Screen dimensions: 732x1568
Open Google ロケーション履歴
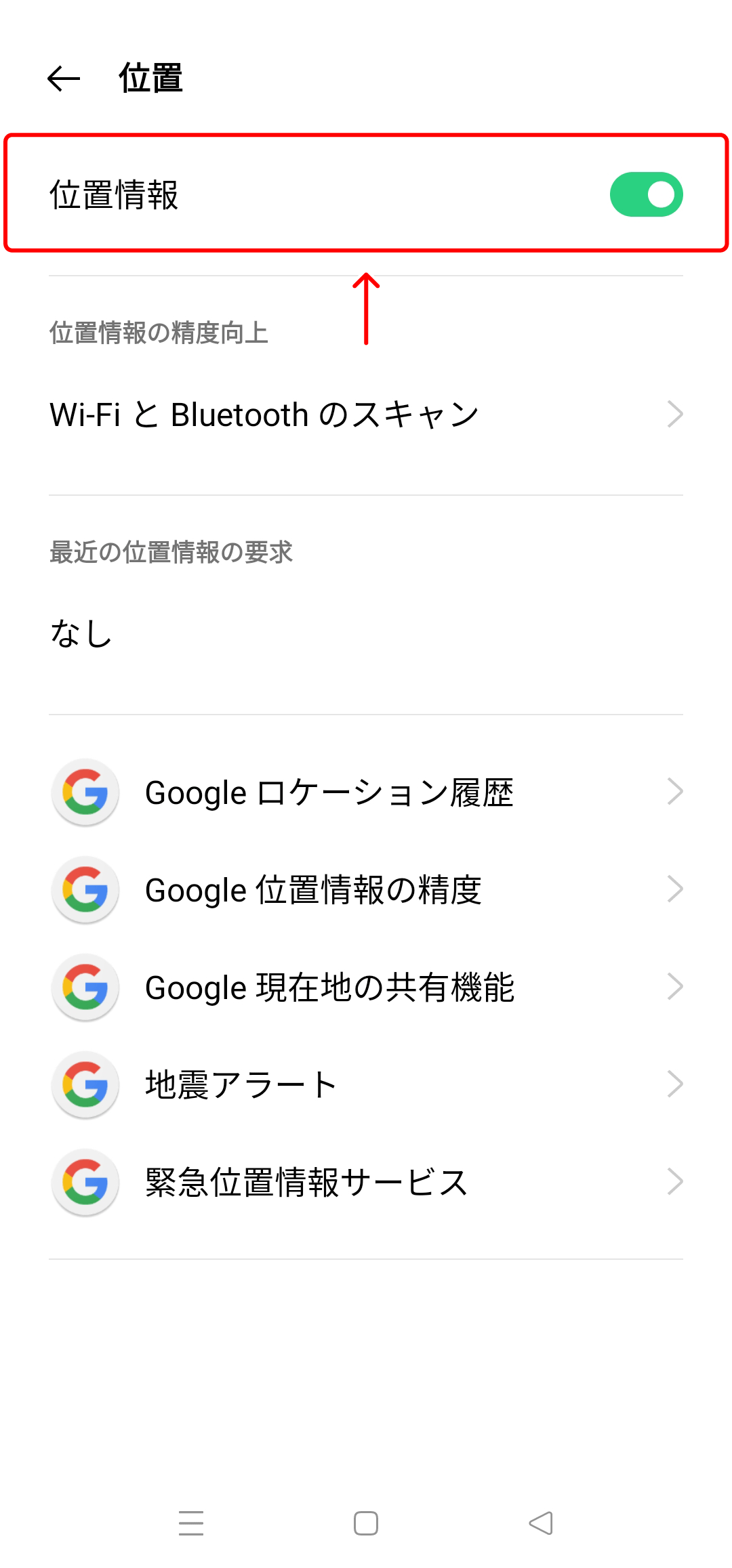coord(366,792)
